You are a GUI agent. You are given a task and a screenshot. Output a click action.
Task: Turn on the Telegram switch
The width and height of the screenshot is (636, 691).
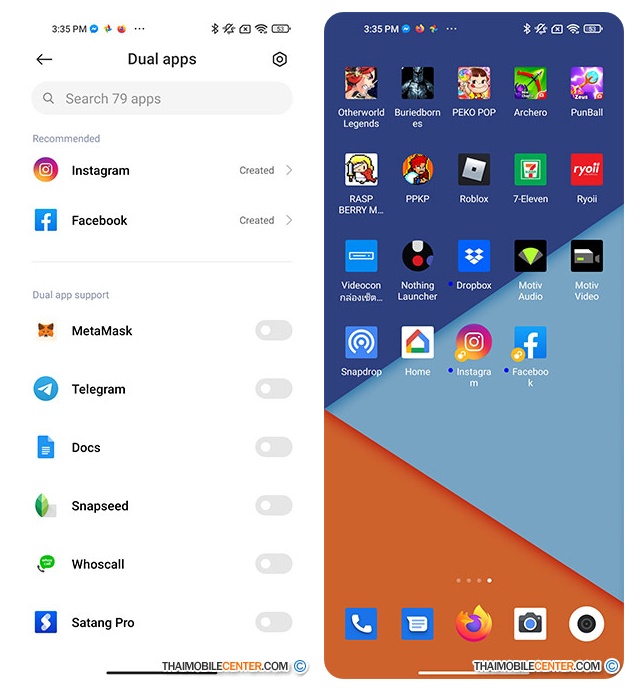[273, 389]
